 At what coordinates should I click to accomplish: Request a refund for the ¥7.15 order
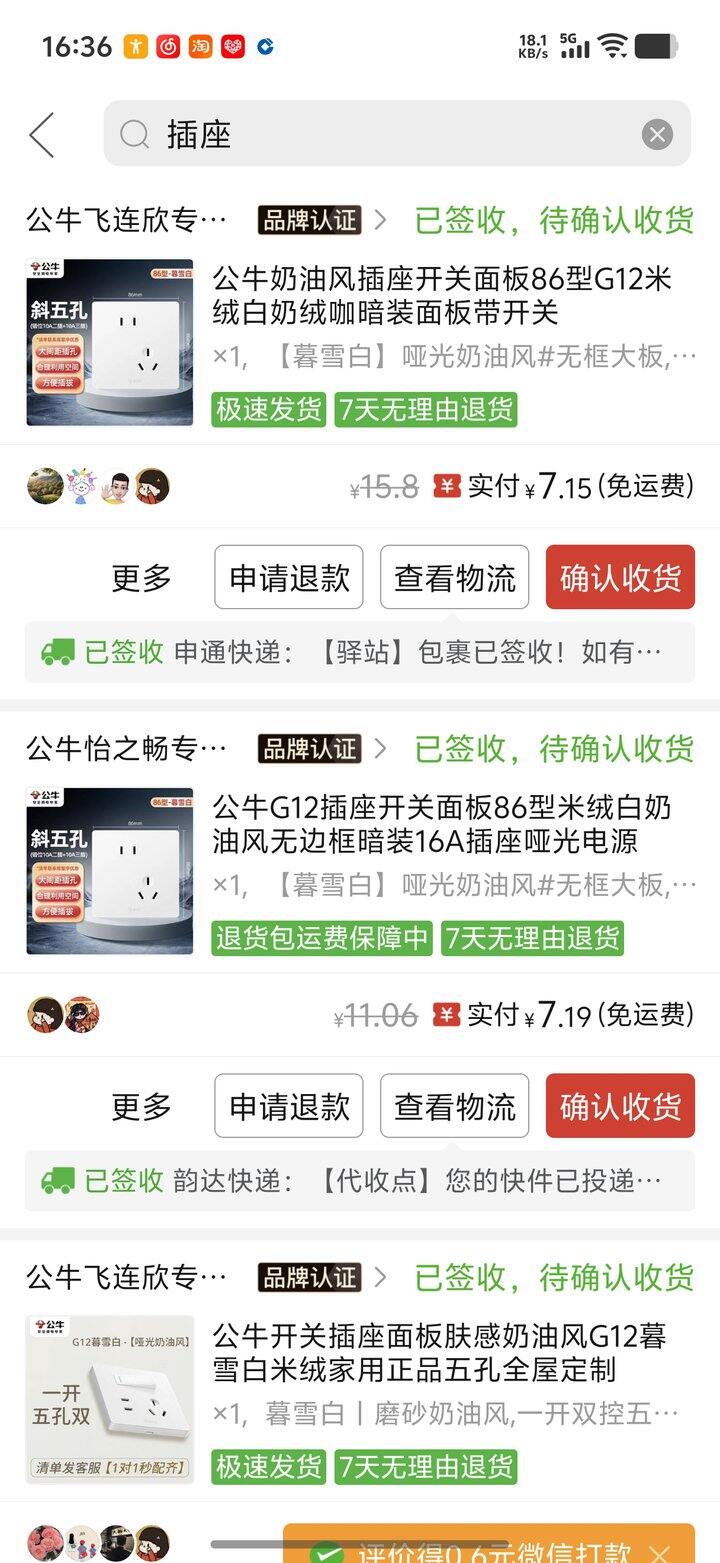tap(289, 578)
